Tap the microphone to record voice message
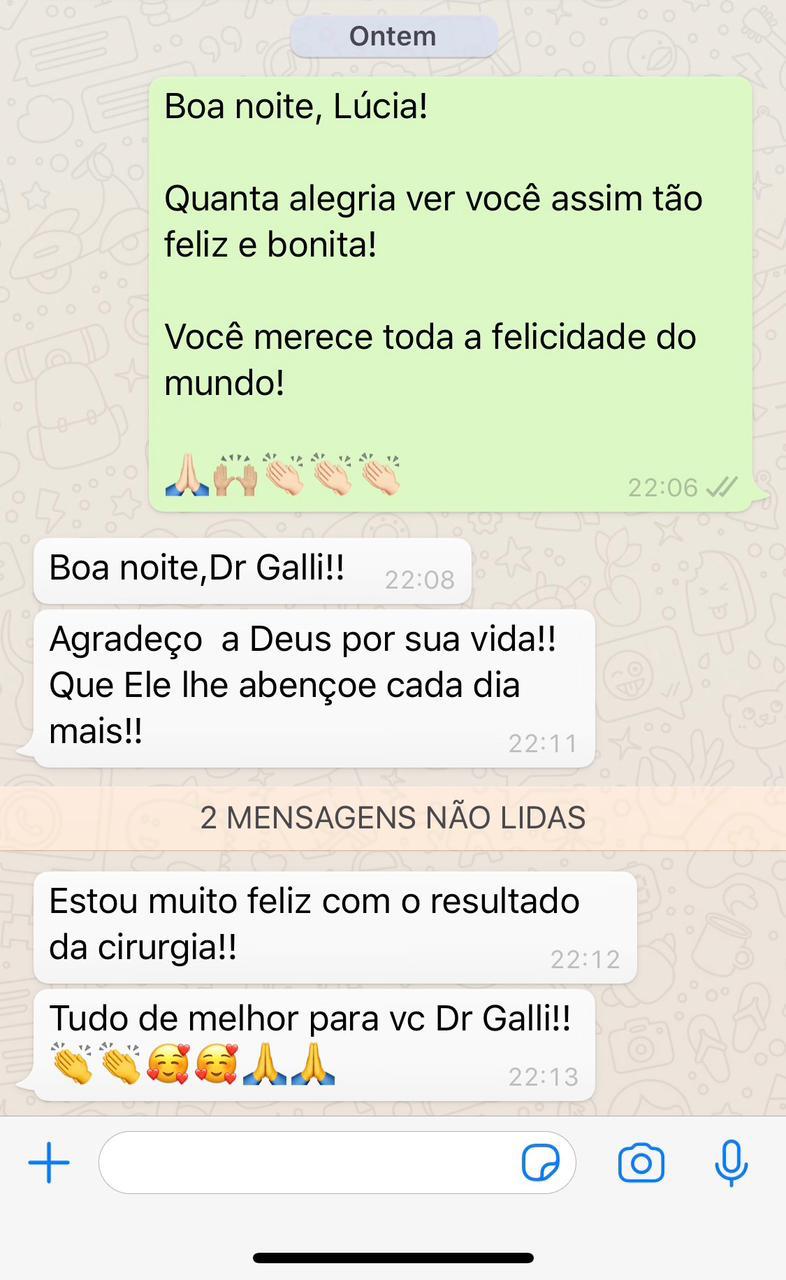 pyautogui.click(x=731, y=1163)
